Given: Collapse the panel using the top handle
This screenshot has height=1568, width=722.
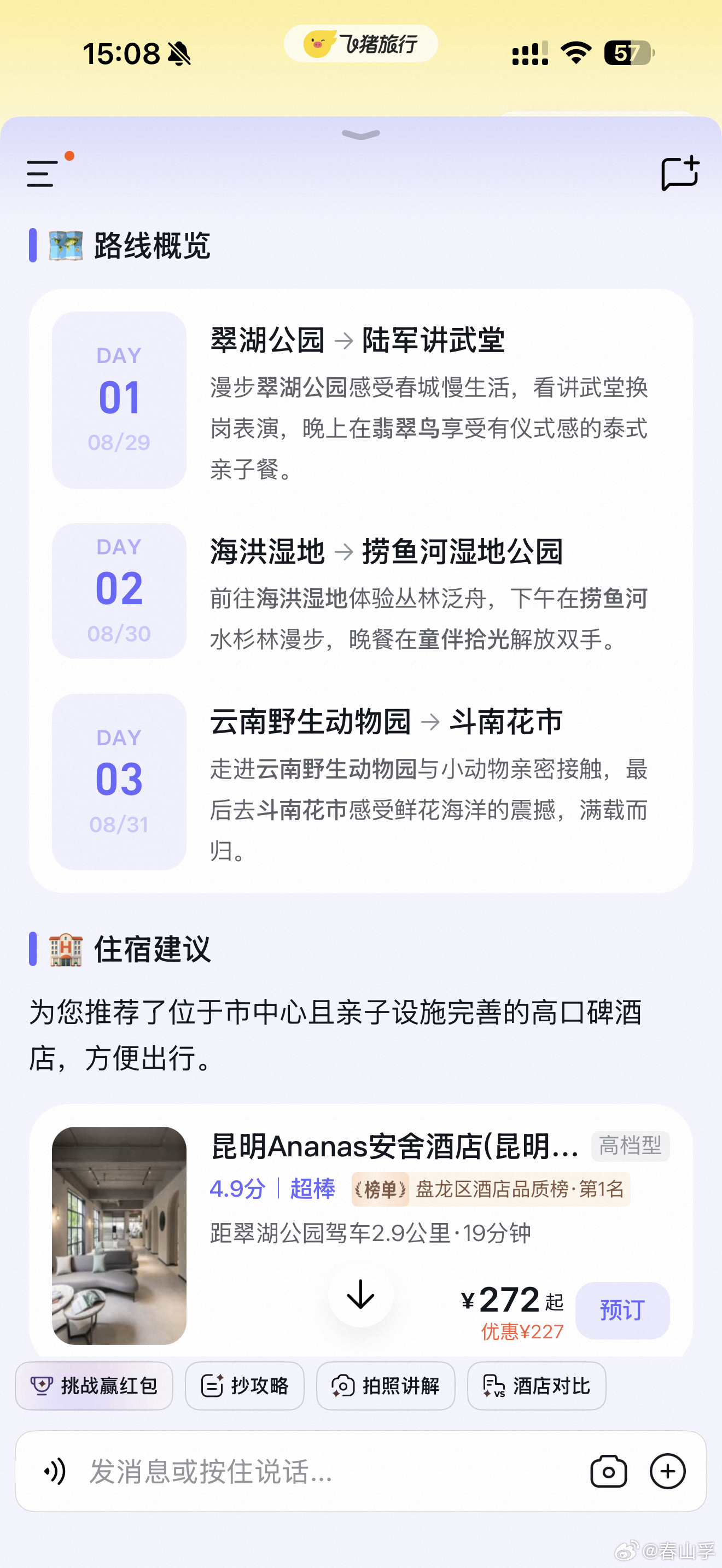Looking at the screenshot, I should tap(361, 134).
